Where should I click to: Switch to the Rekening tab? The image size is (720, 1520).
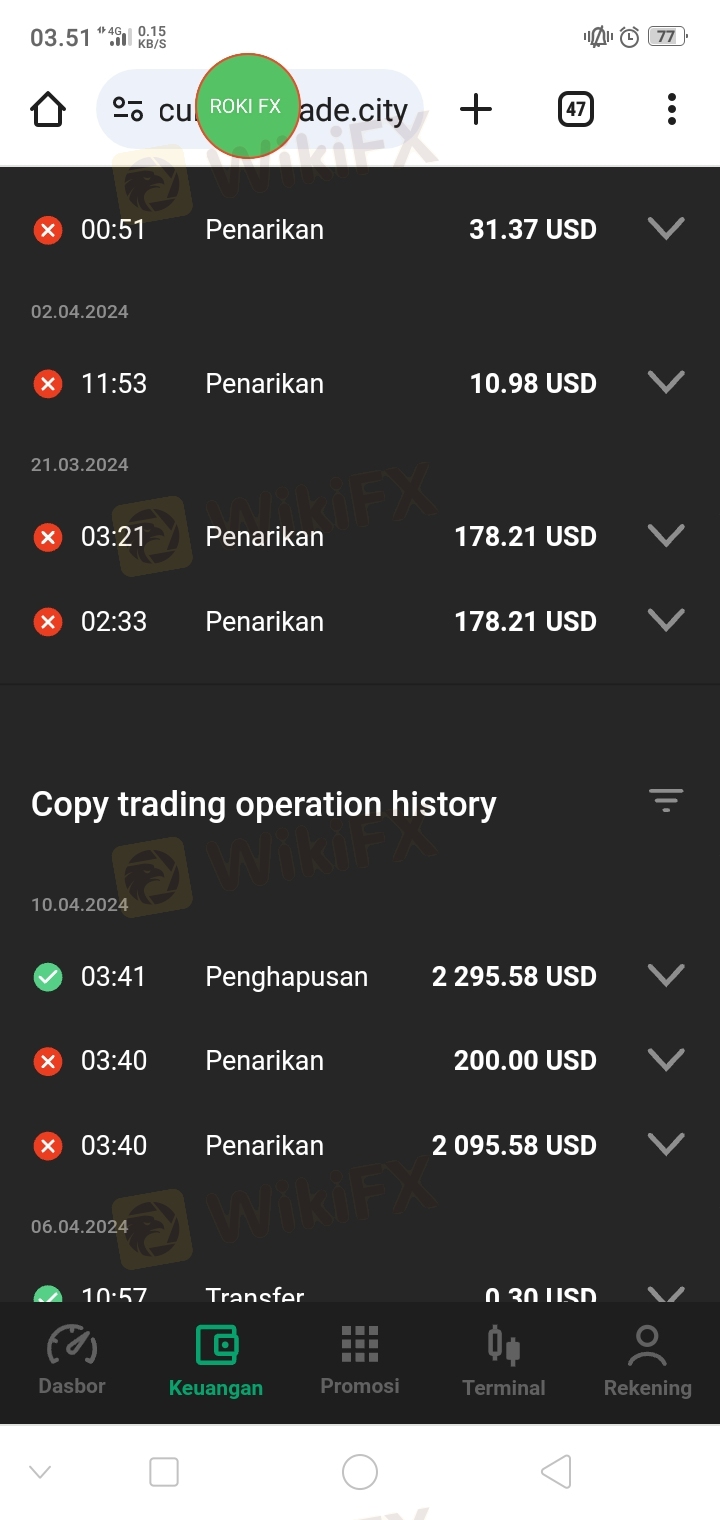coord(648,1361)
